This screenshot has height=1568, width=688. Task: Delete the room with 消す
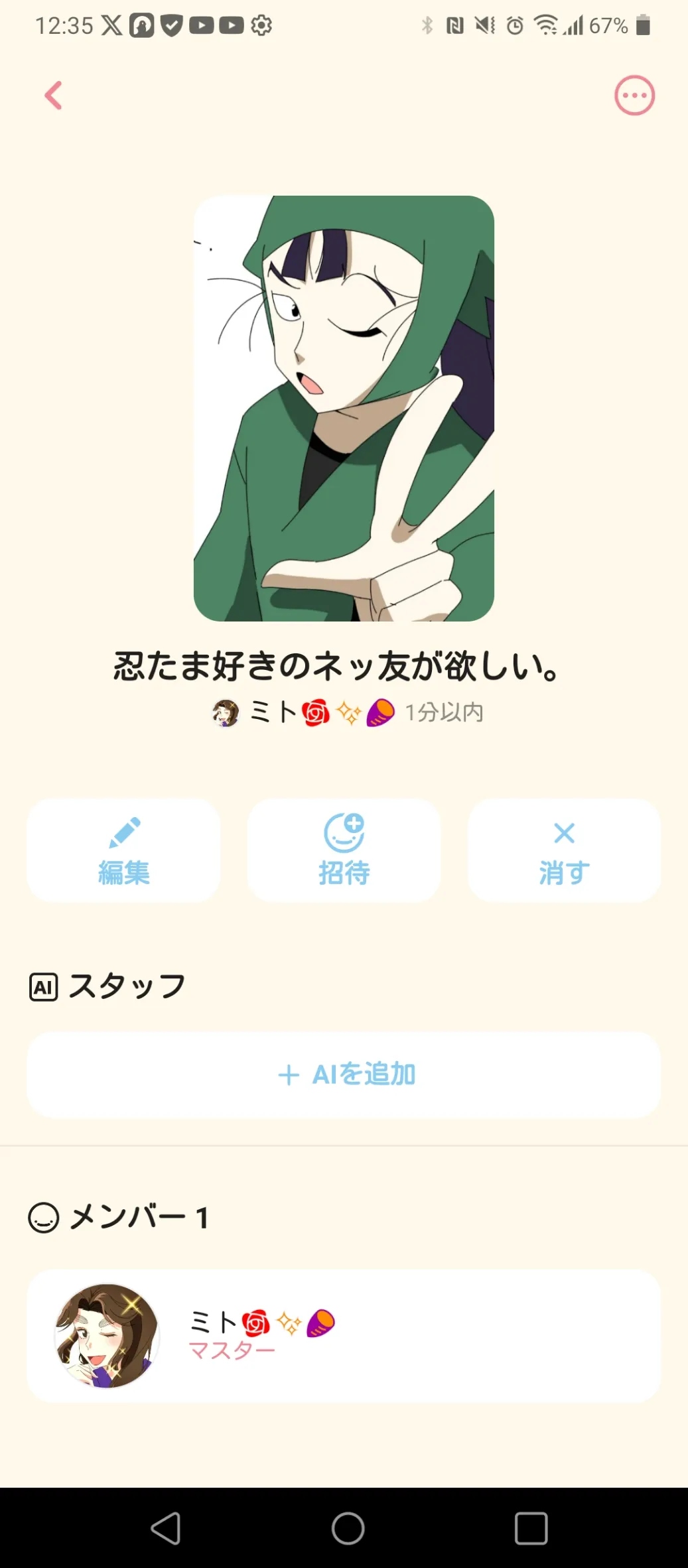564,850
